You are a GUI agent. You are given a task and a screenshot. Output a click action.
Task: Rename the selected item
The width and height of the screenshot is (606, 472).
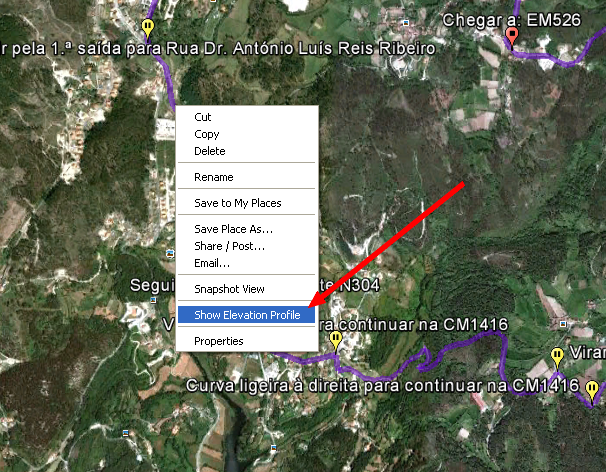coord(214,177)
